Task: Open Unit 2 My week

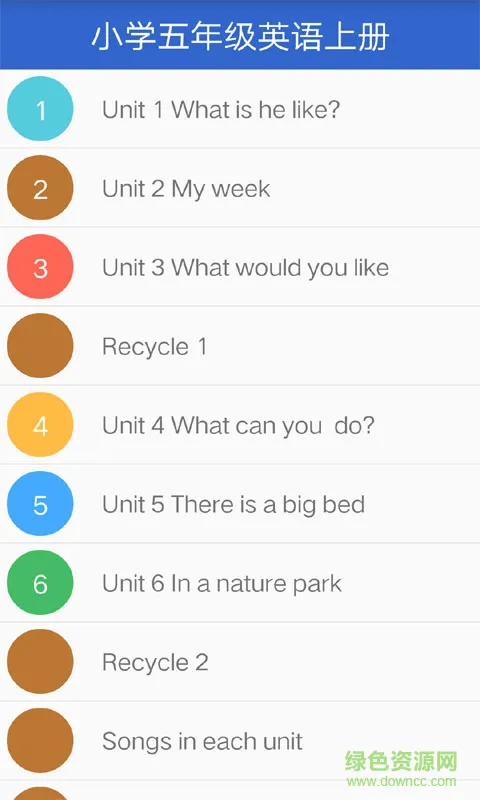Action: 240,188
